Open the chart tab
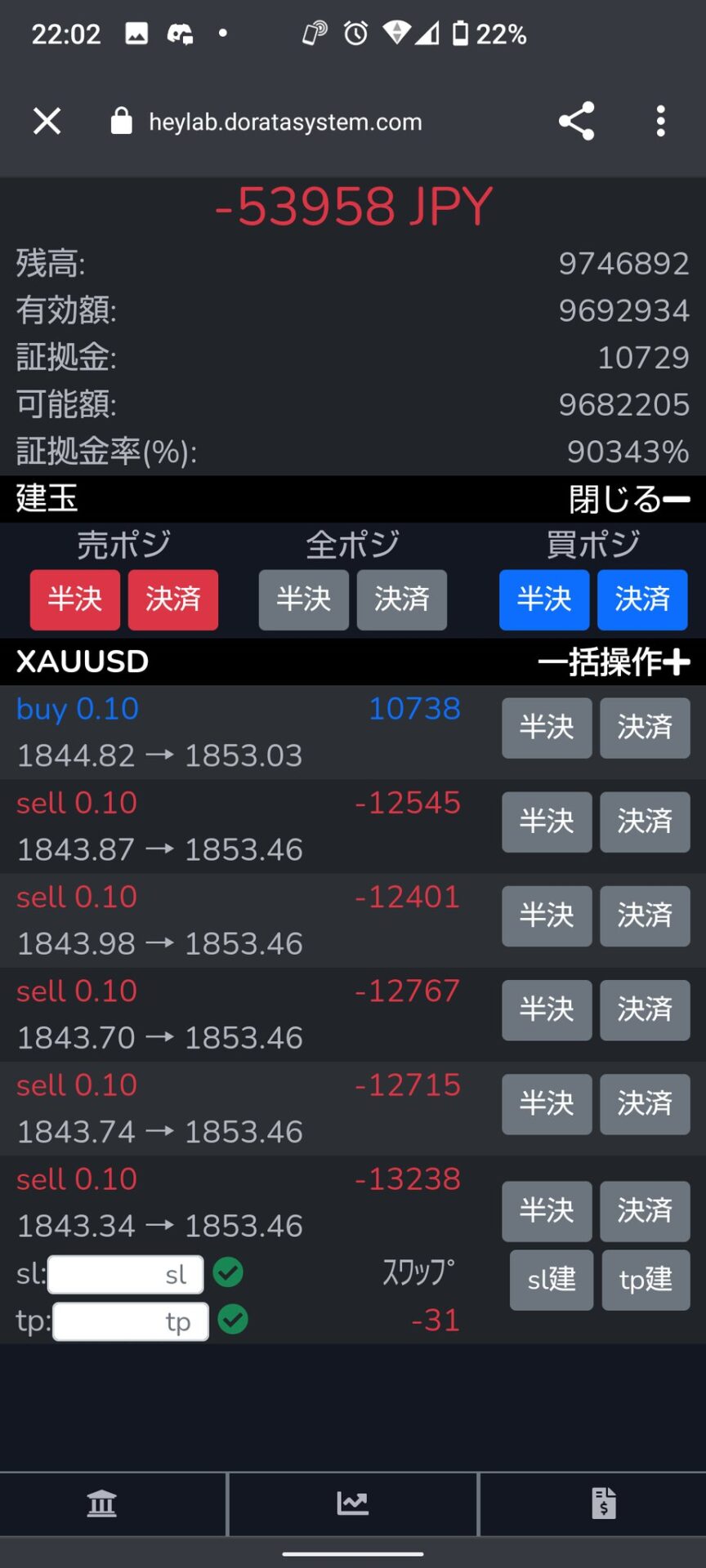Screen dimensions: 706x1568 click(x=353, y=1503)
